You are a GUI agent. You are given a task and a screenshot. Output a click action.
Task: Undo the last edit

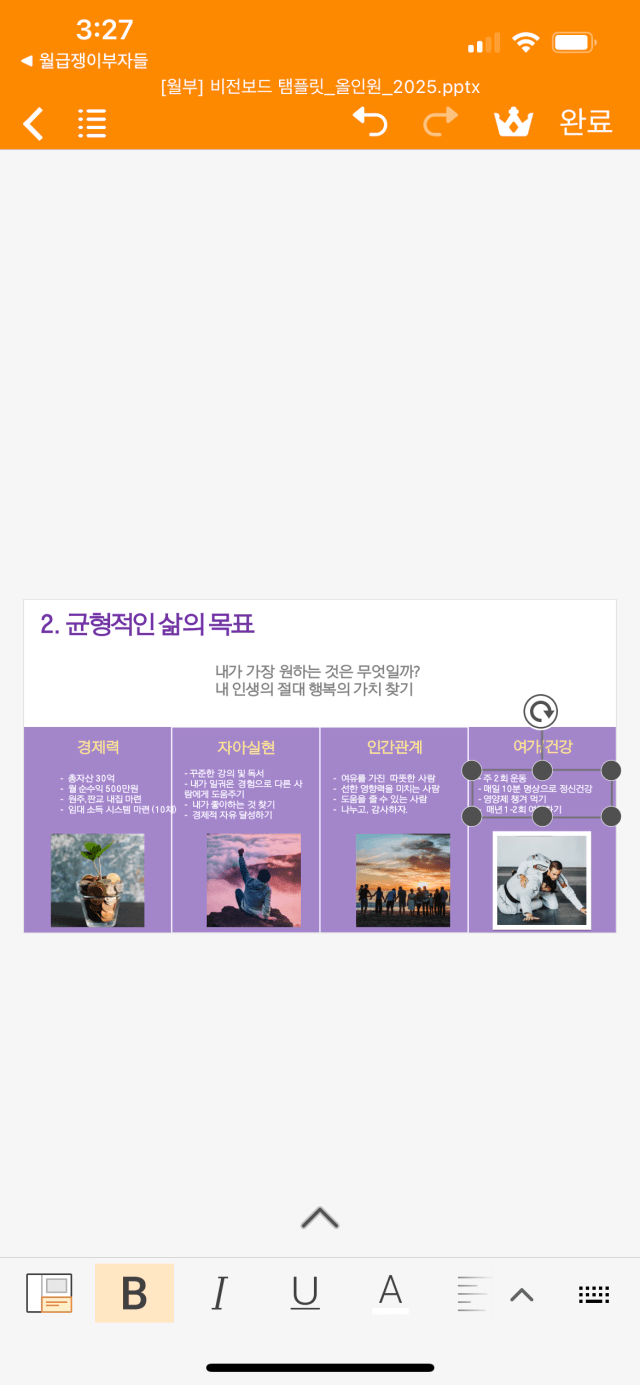(370, 122)
